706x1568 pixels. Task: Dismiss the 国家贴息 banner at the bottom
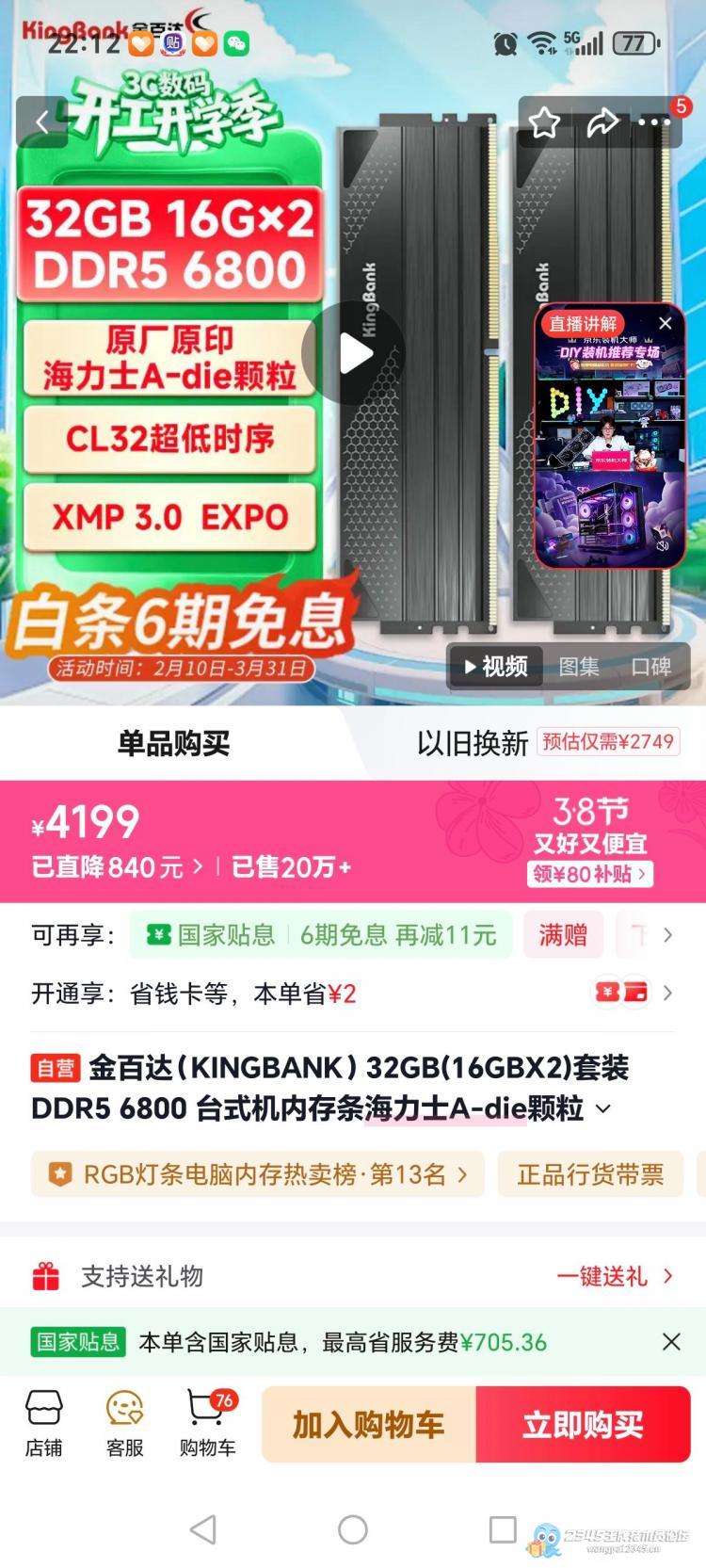click(x=671, y=1342)
